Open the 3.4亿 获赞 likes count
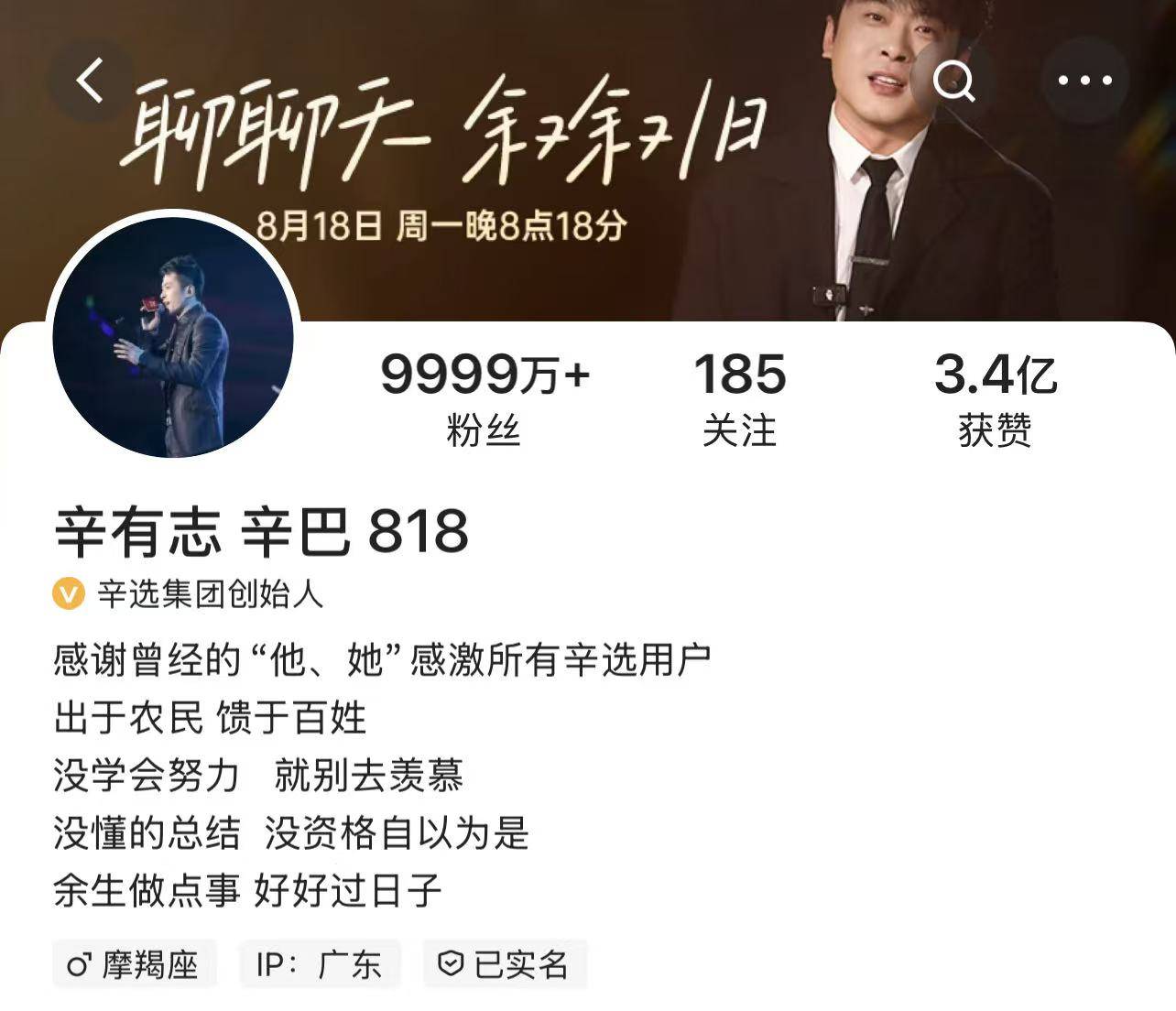 pyautogui.click(x=996, y=398)
